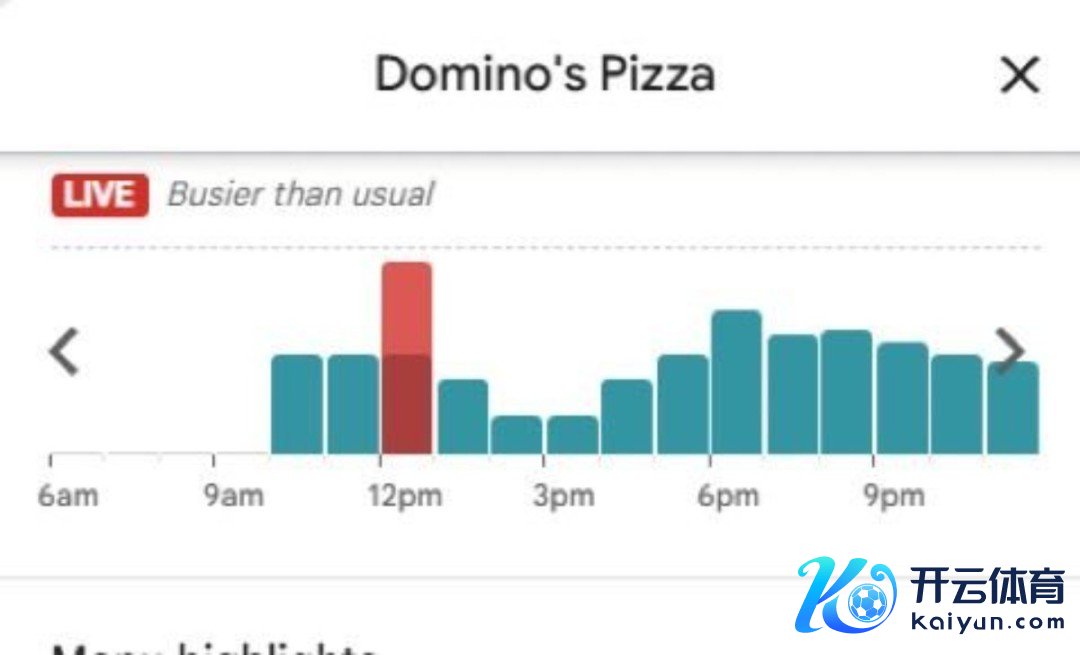This screenshot has width=1080, height=655.
Task: Select the red live busyness bar
Action: point(406,310)
